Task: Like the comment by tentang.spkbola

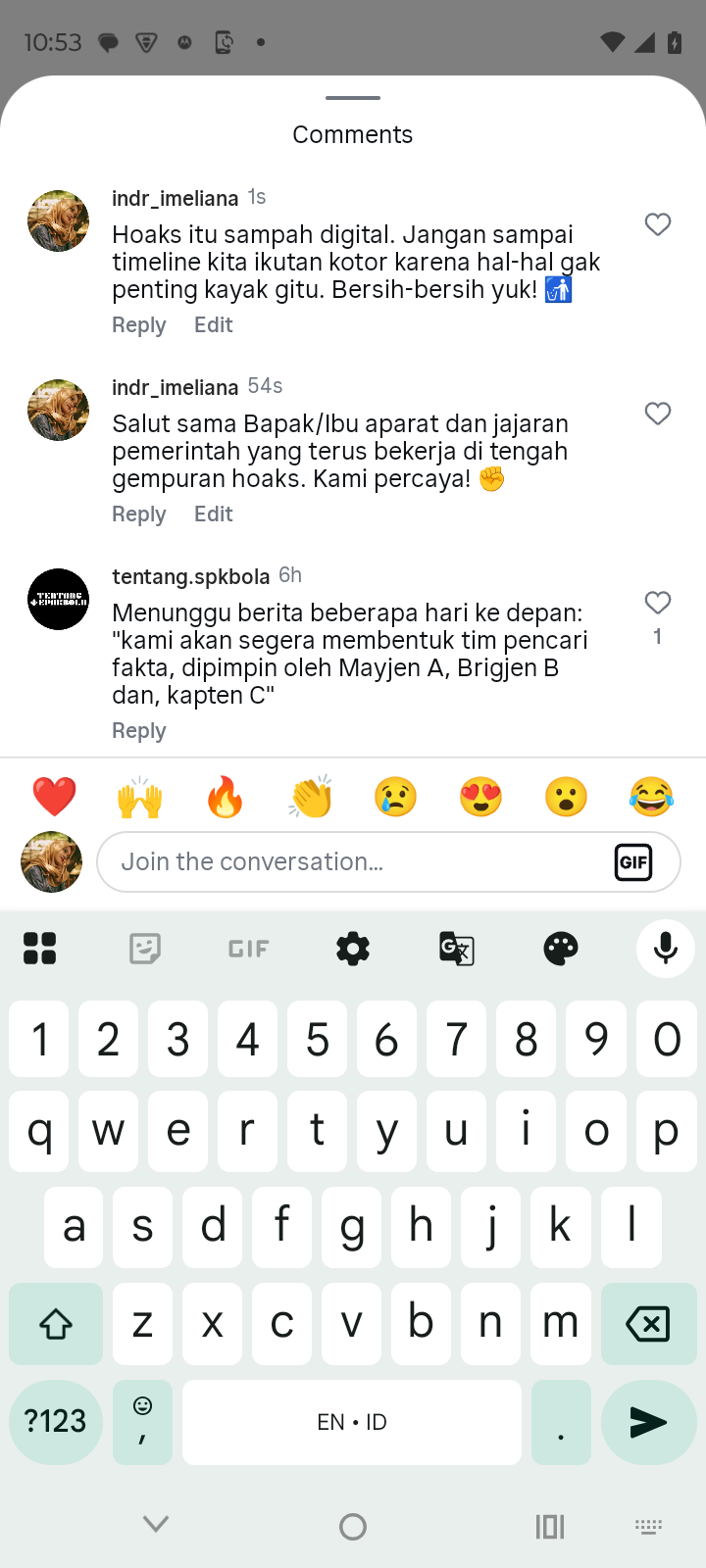Action: click(x=658, y=603)
